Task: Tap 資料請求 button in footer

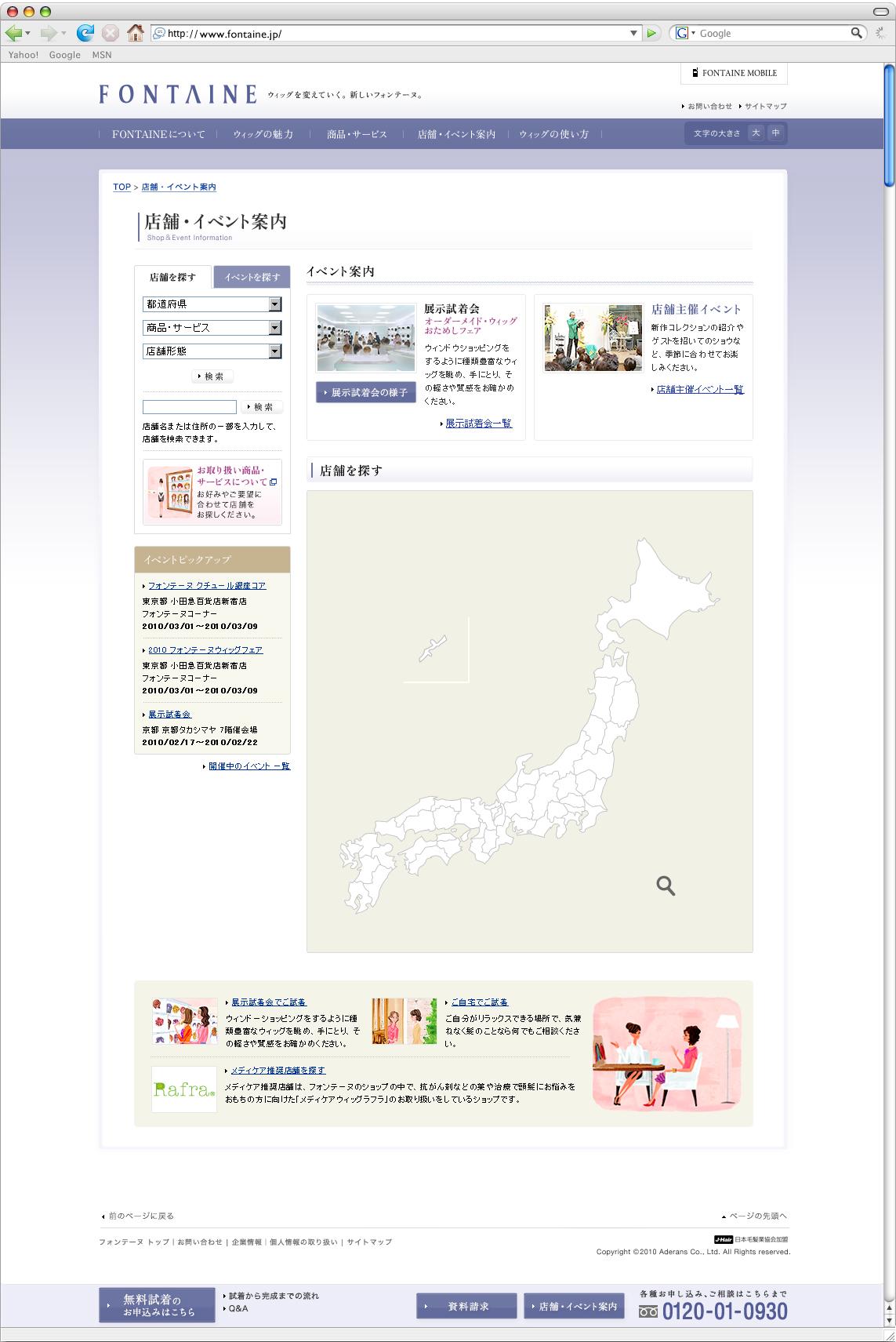Action: [467, 1306]
